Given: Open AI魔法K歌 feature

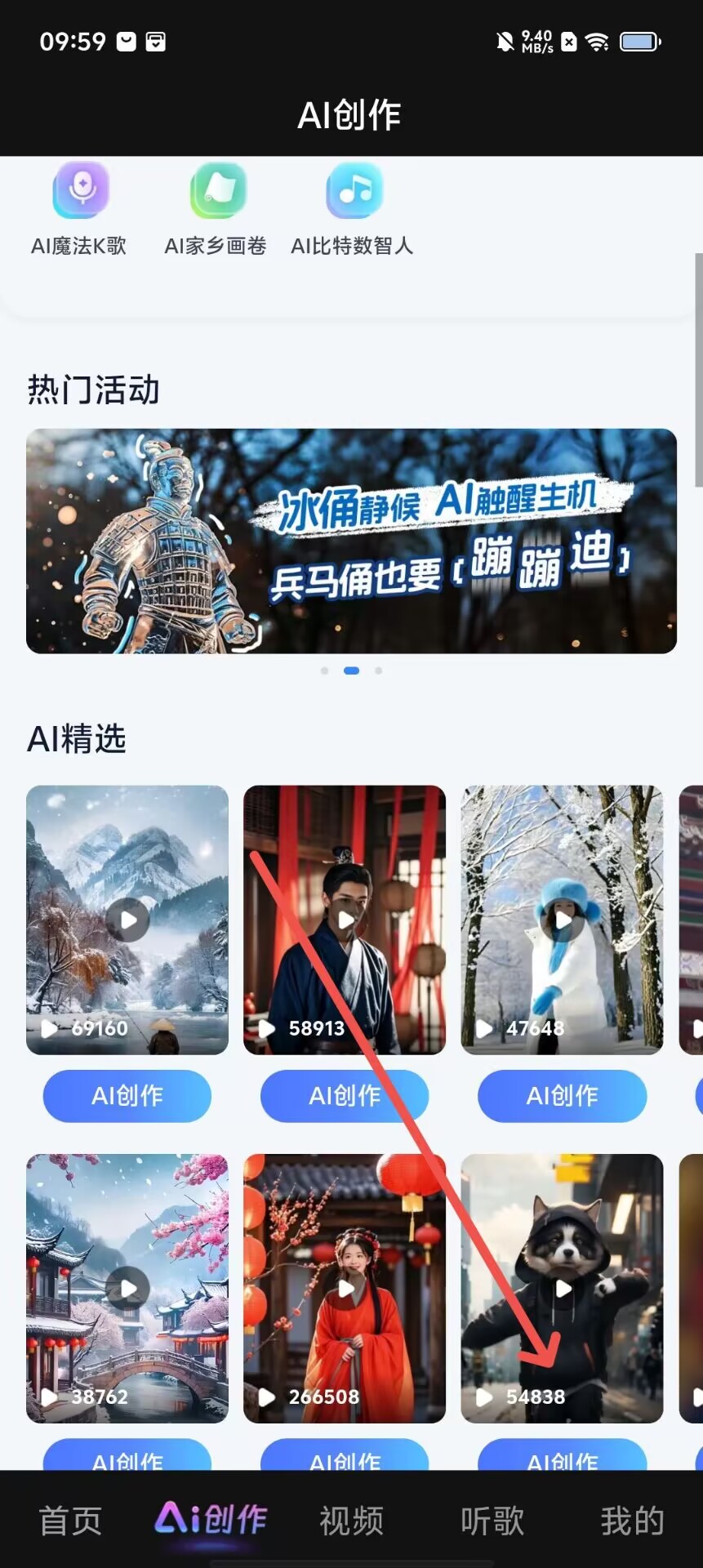Looking at the screenshot, I should point(80,207).
